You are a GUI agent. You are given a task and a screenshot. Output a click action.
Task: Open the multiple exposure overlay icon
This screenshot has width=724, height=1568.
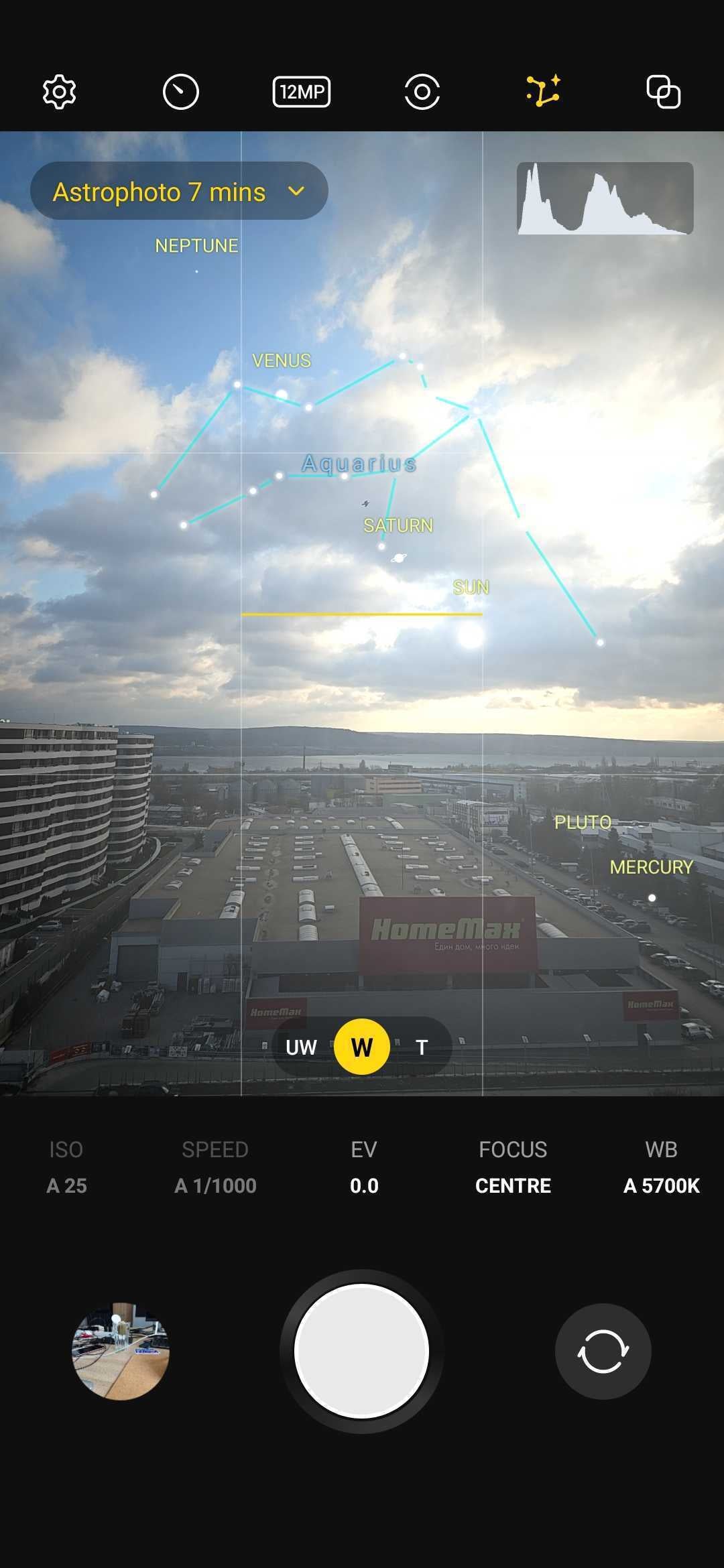pos(663,92)
